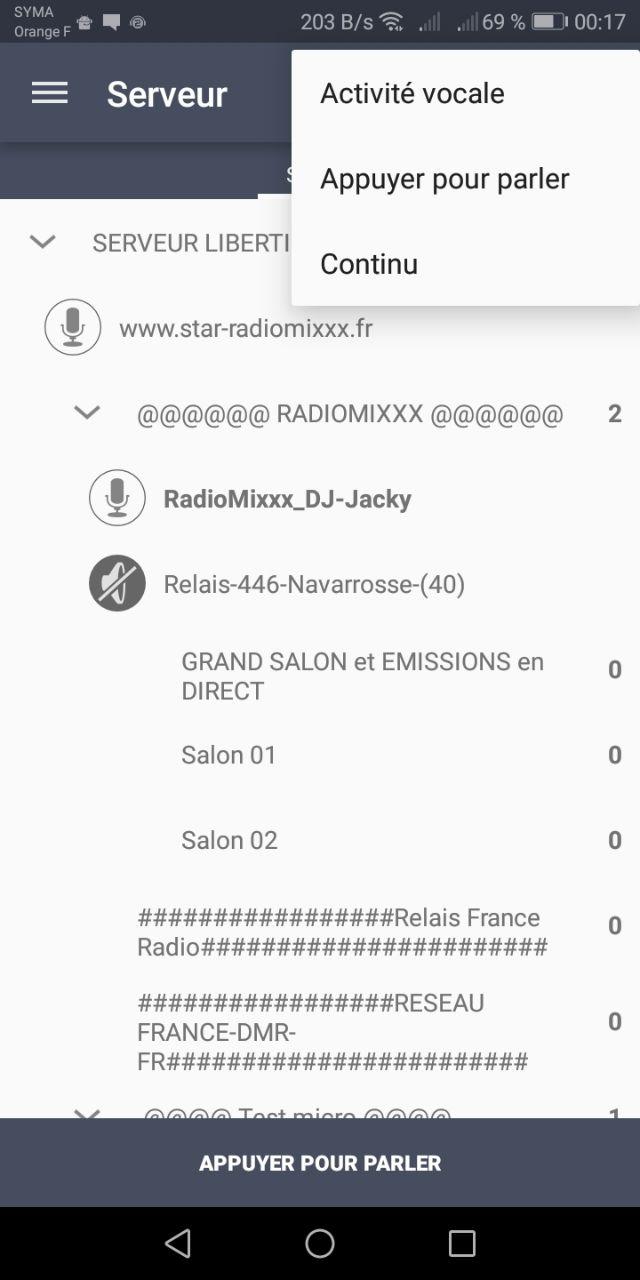Select Activité vocale mode
The image size is (640, 1280).
point(465,93)
